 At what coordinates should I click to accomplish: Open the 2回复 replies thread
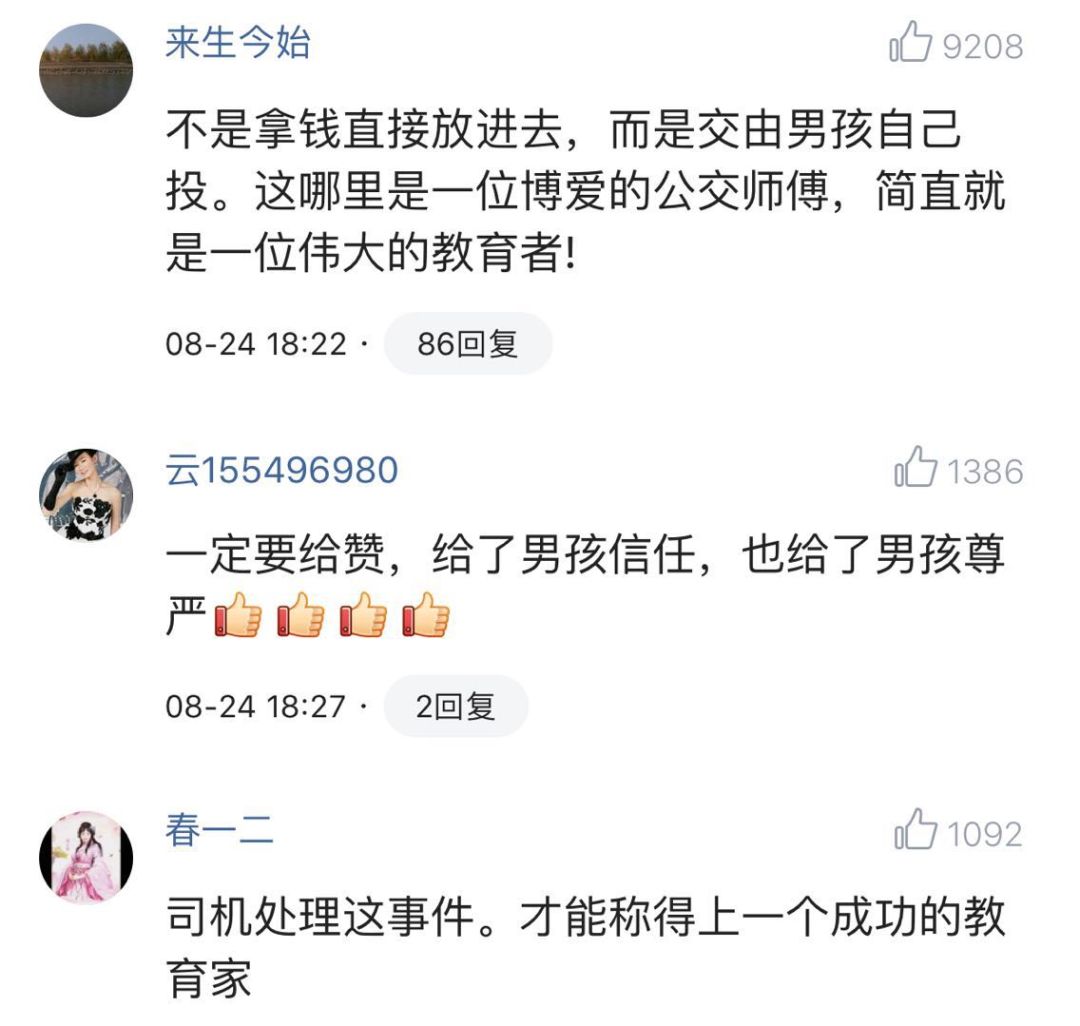456,707
